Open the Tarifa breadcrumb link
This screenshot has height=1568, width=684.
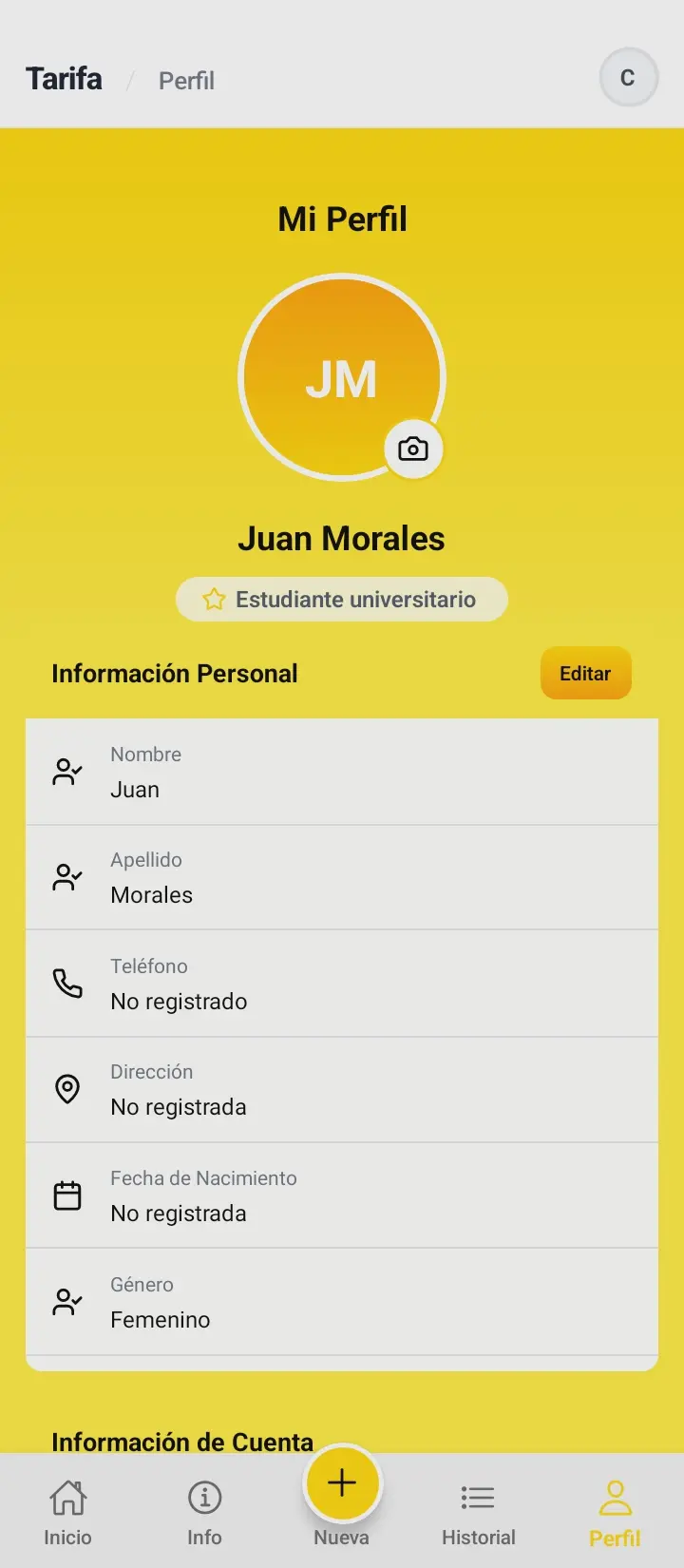pos(63,80)
